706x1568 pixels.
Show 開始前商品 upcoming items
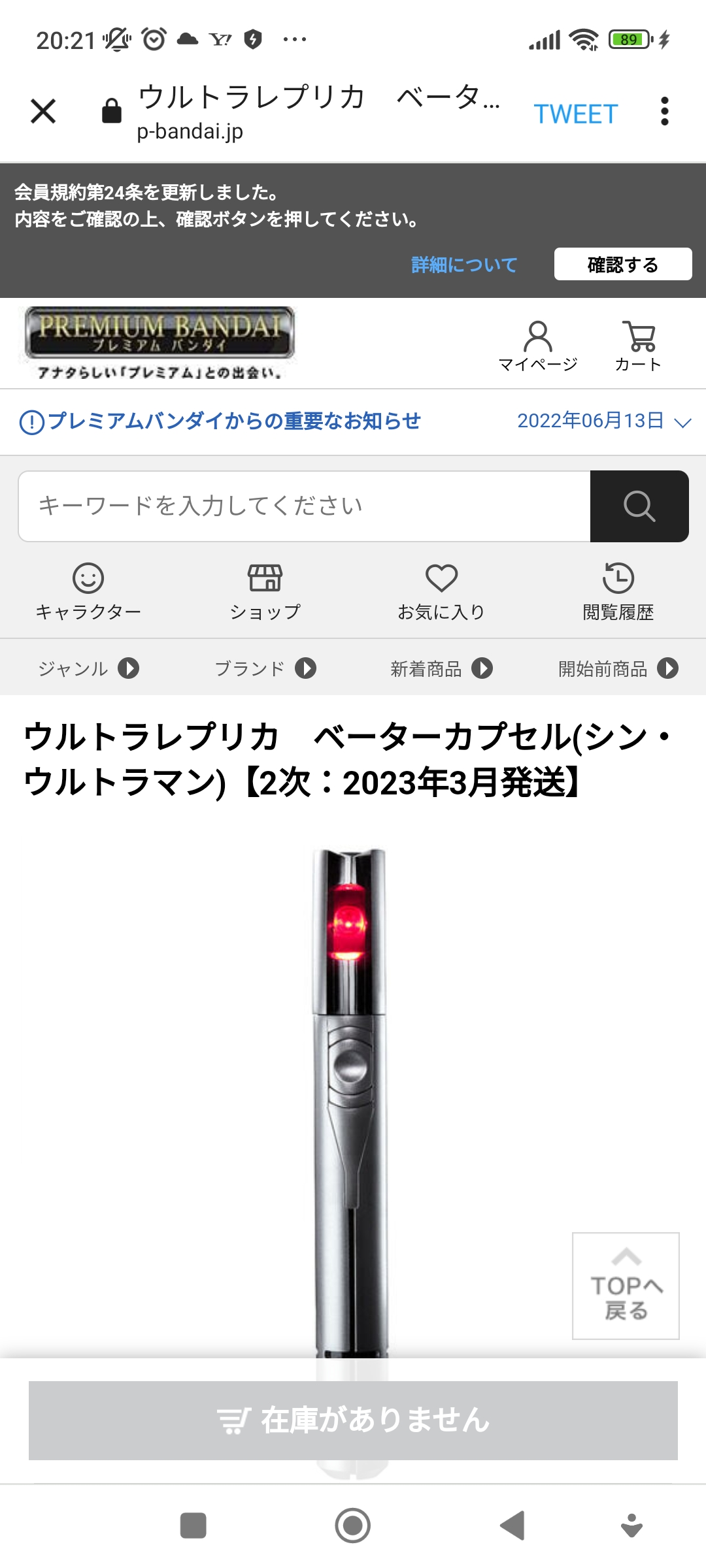(618, 668)
